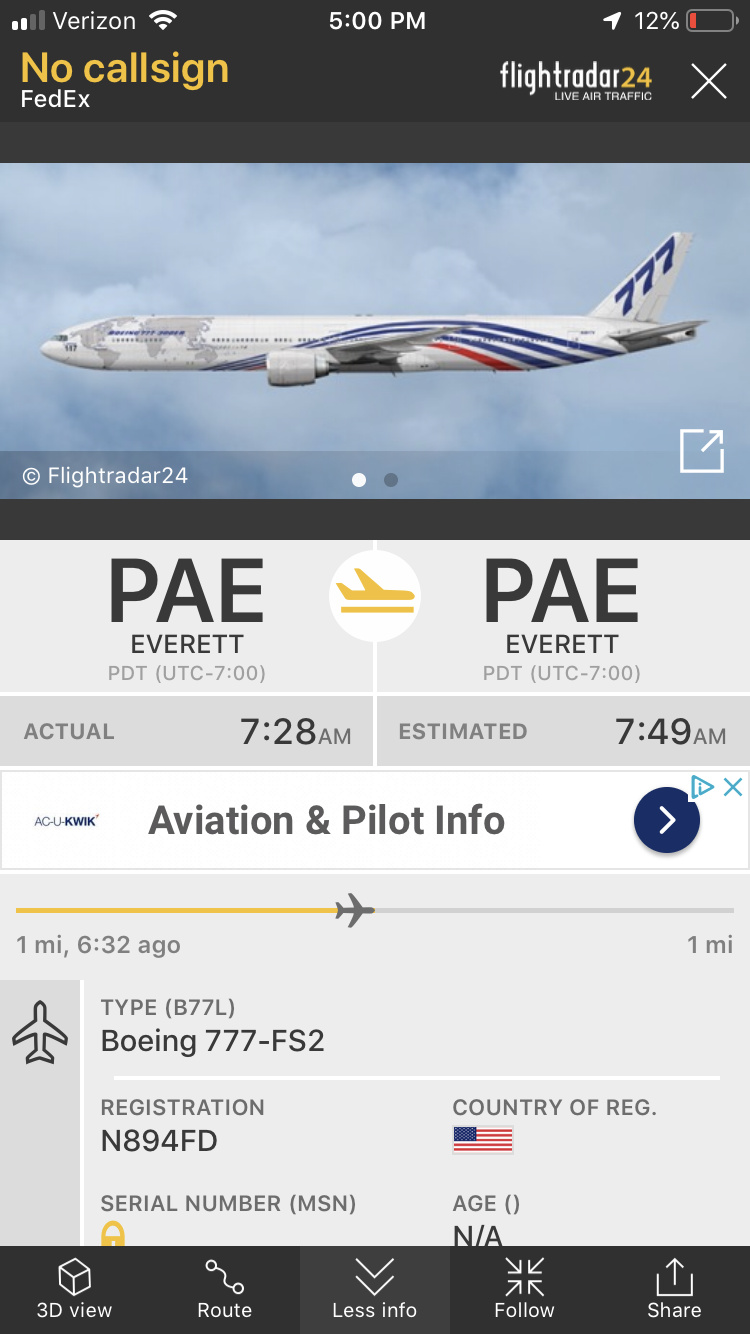Open the 3D view
Image resolution: width=750 pixels, height=1334 pixels.
click(x=75, y=1290)
